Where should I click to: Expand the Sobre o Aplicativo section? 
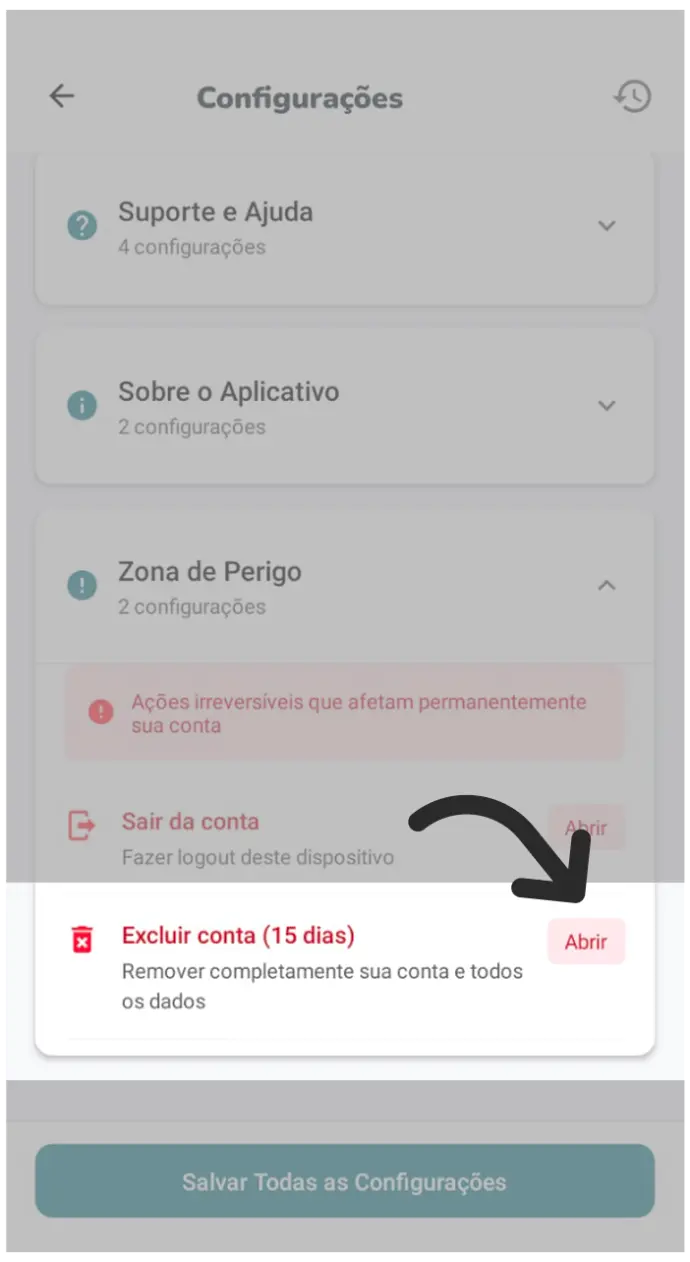tap(606, 406)
